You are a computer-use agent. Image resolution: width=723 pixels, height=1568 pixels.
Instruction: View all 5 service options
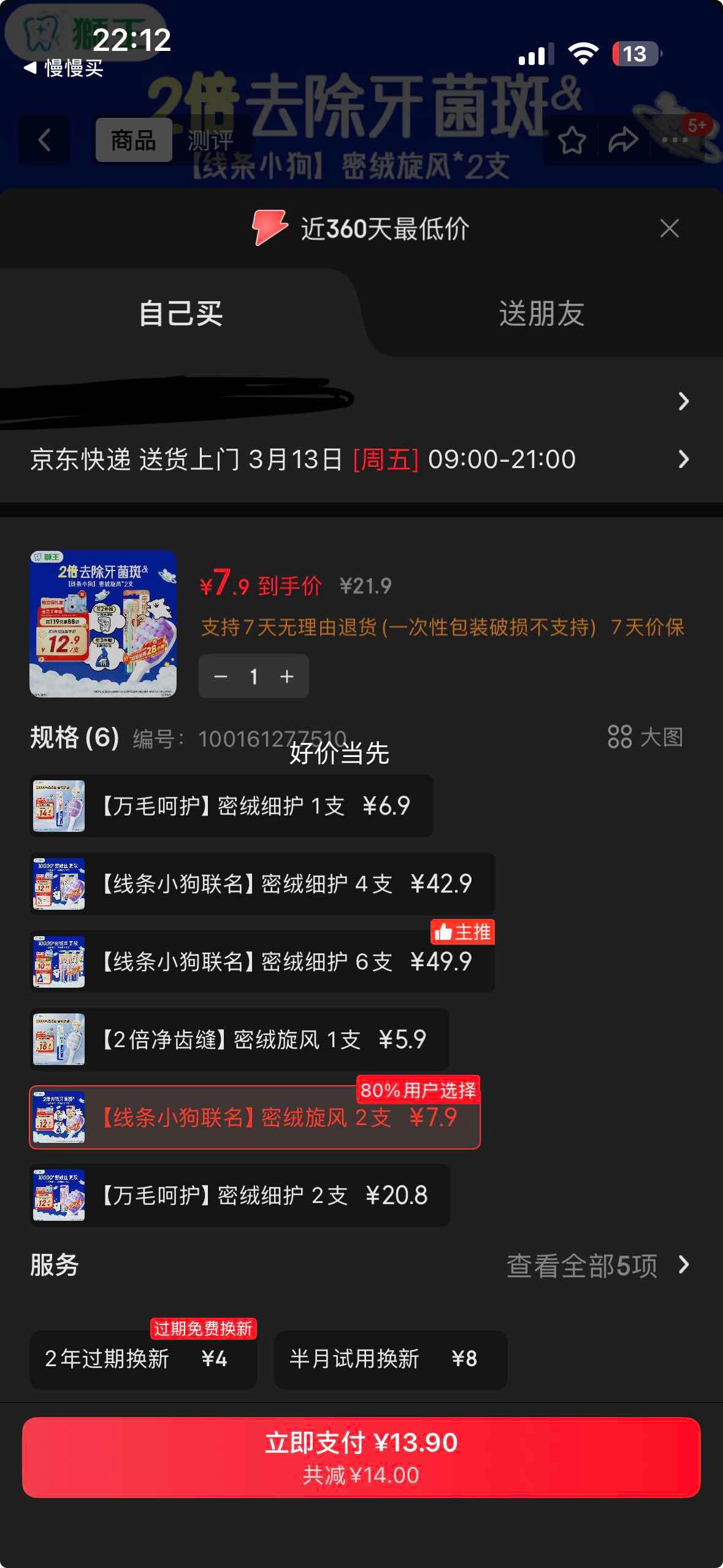point(597,1266)
